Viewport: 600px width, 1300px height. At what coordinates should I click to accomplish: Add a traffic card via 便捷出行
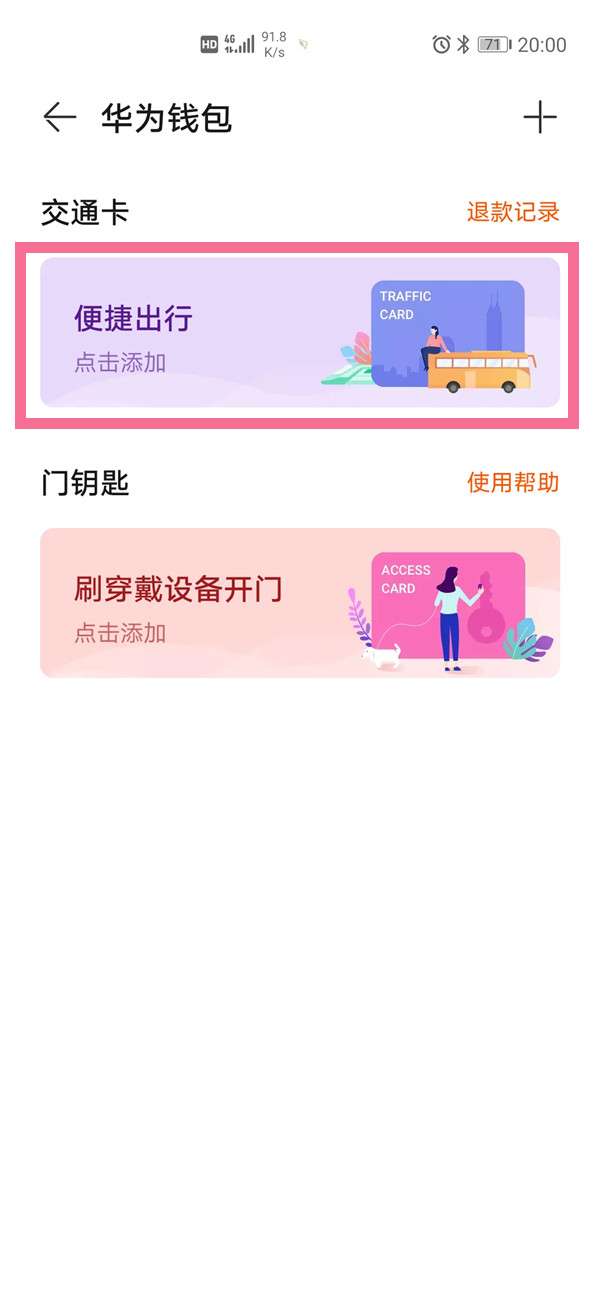click(x=299, y=332)
